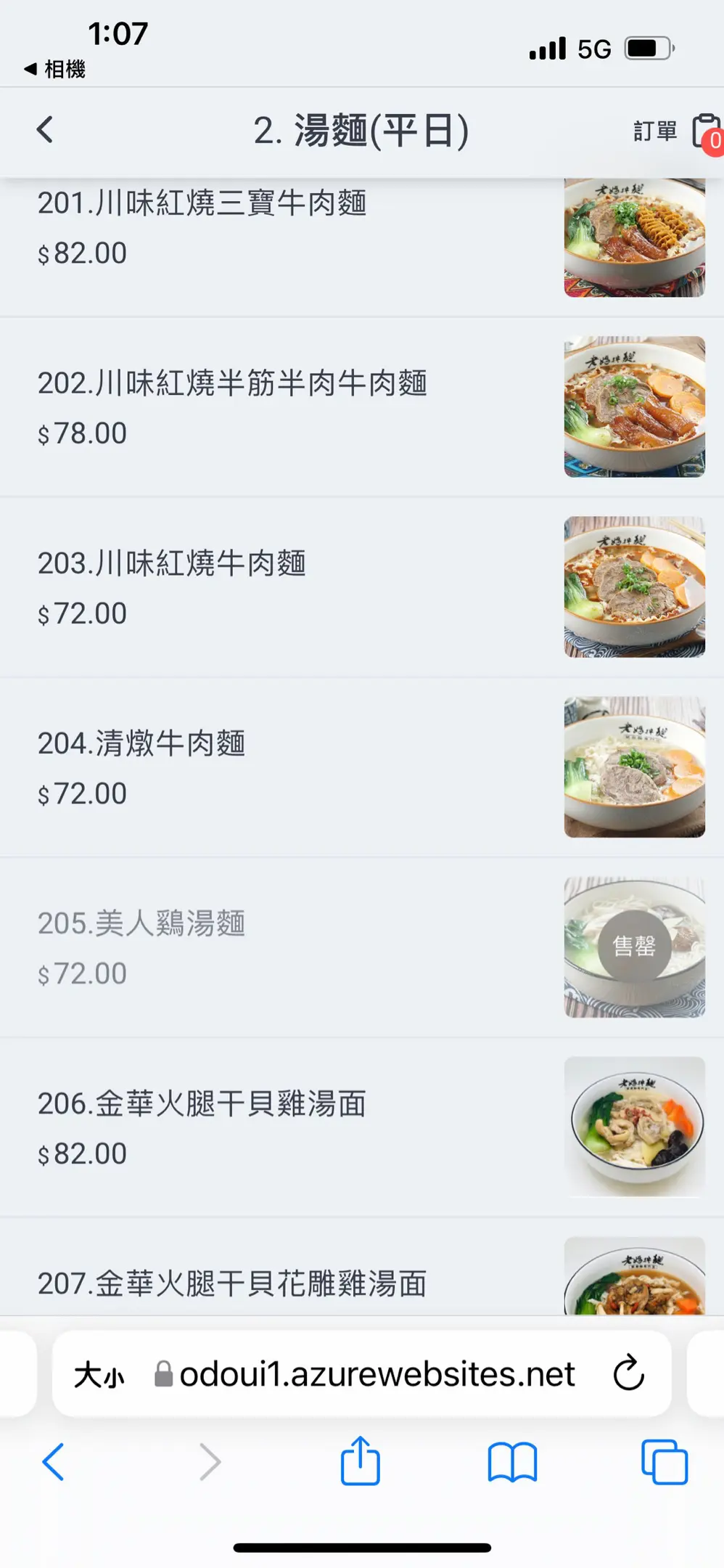The width and height of the screenshot is (724, 1568).
Task: Open Safari bookmarks
Action: 512,1462
